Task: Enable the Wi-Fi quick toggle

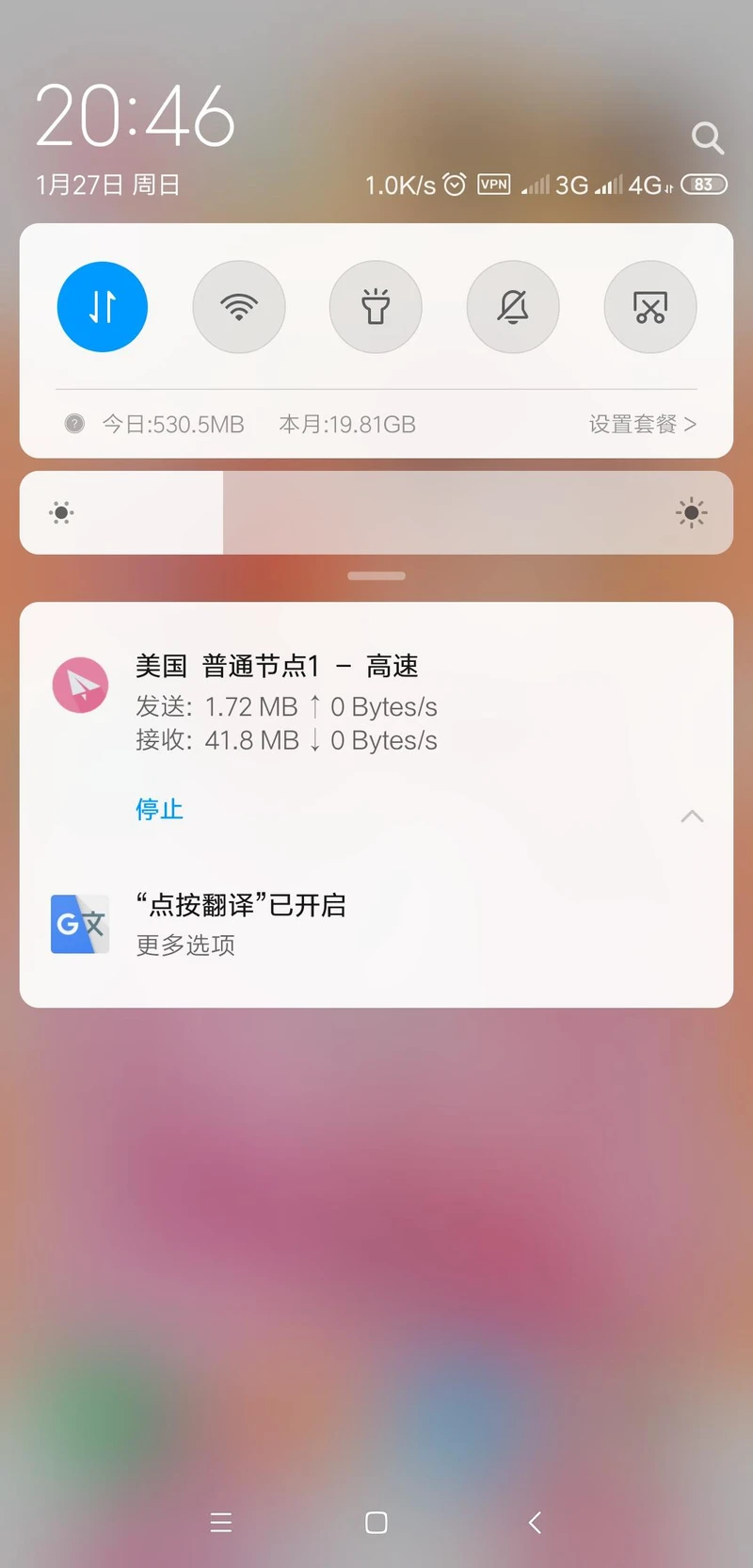Action: tap(239, 307)
